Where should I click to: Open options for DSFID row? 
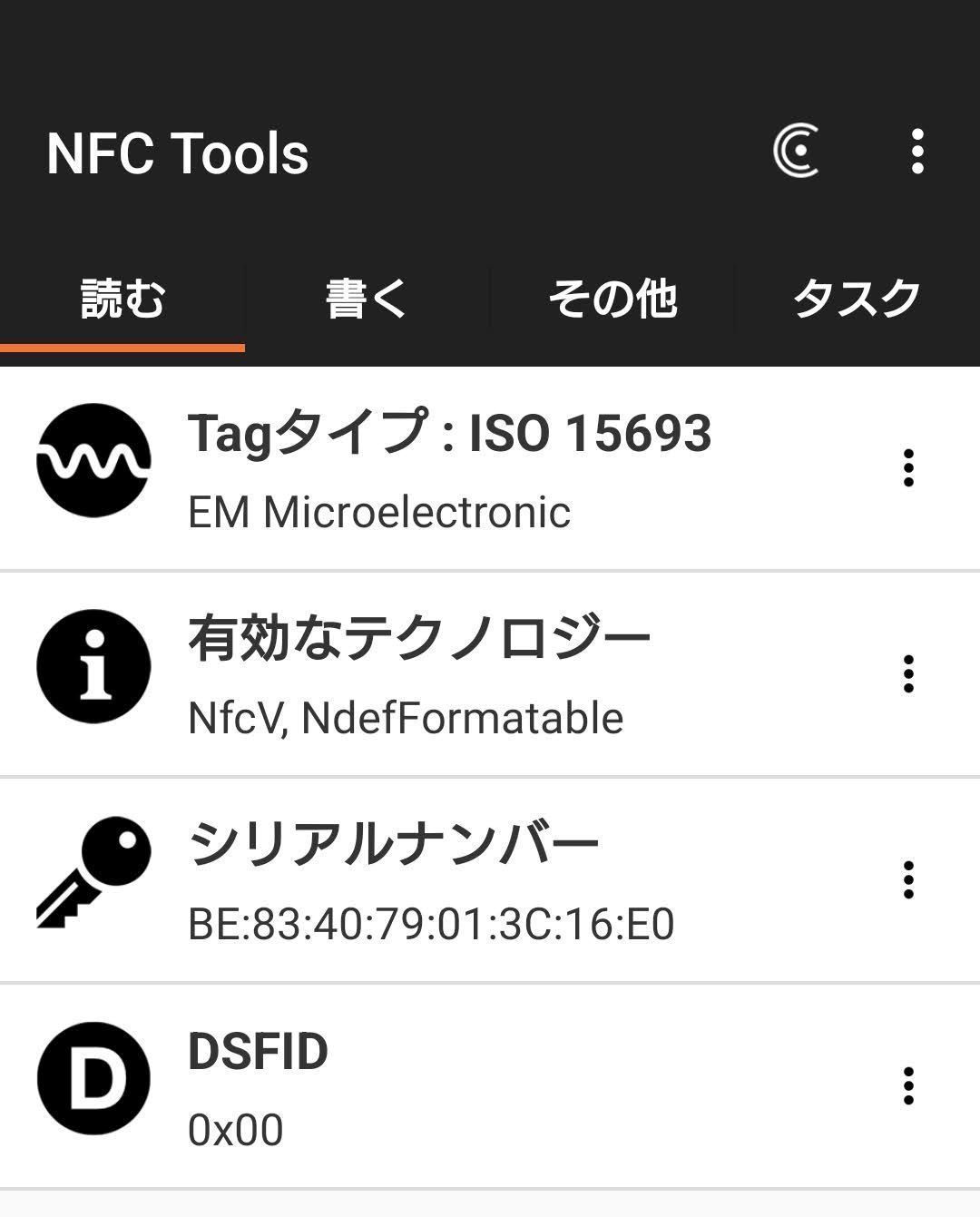(x=908, y=1086)
